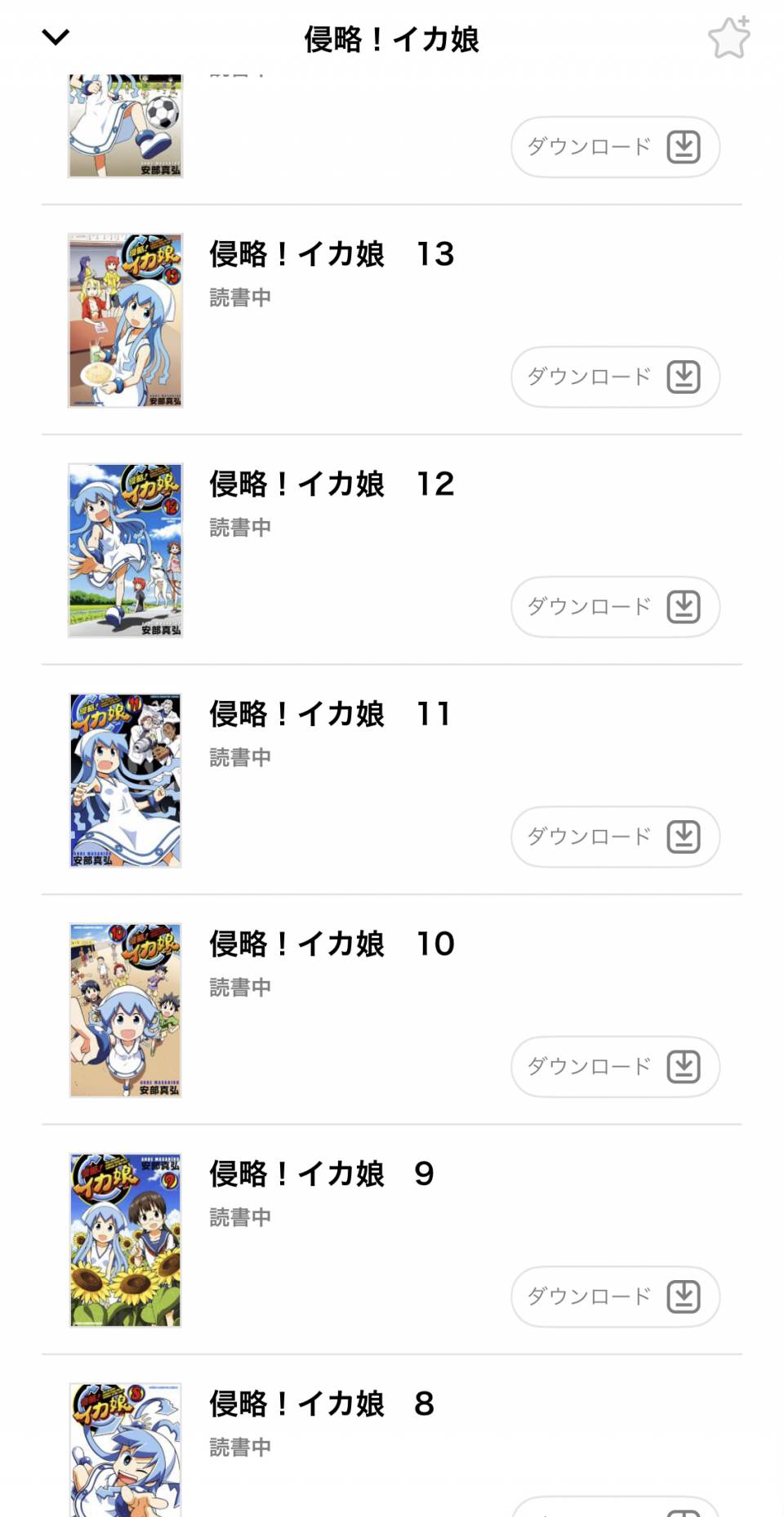Screen dimensions: 784x1517
Task: Open the cover of 侵略！イカ娘 13
Action: [126, 320]
